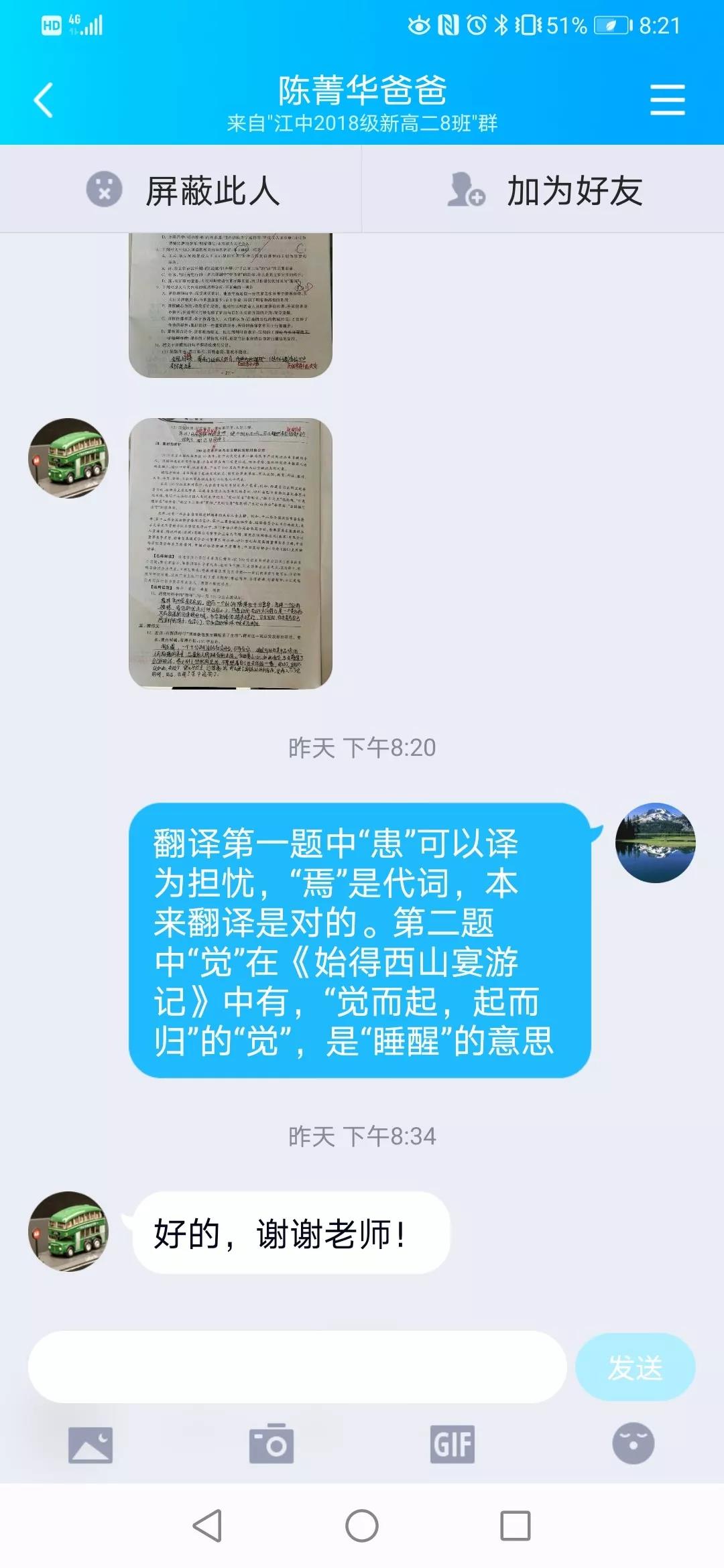Open the camera to take a photo

click(x=271, y=1444)
